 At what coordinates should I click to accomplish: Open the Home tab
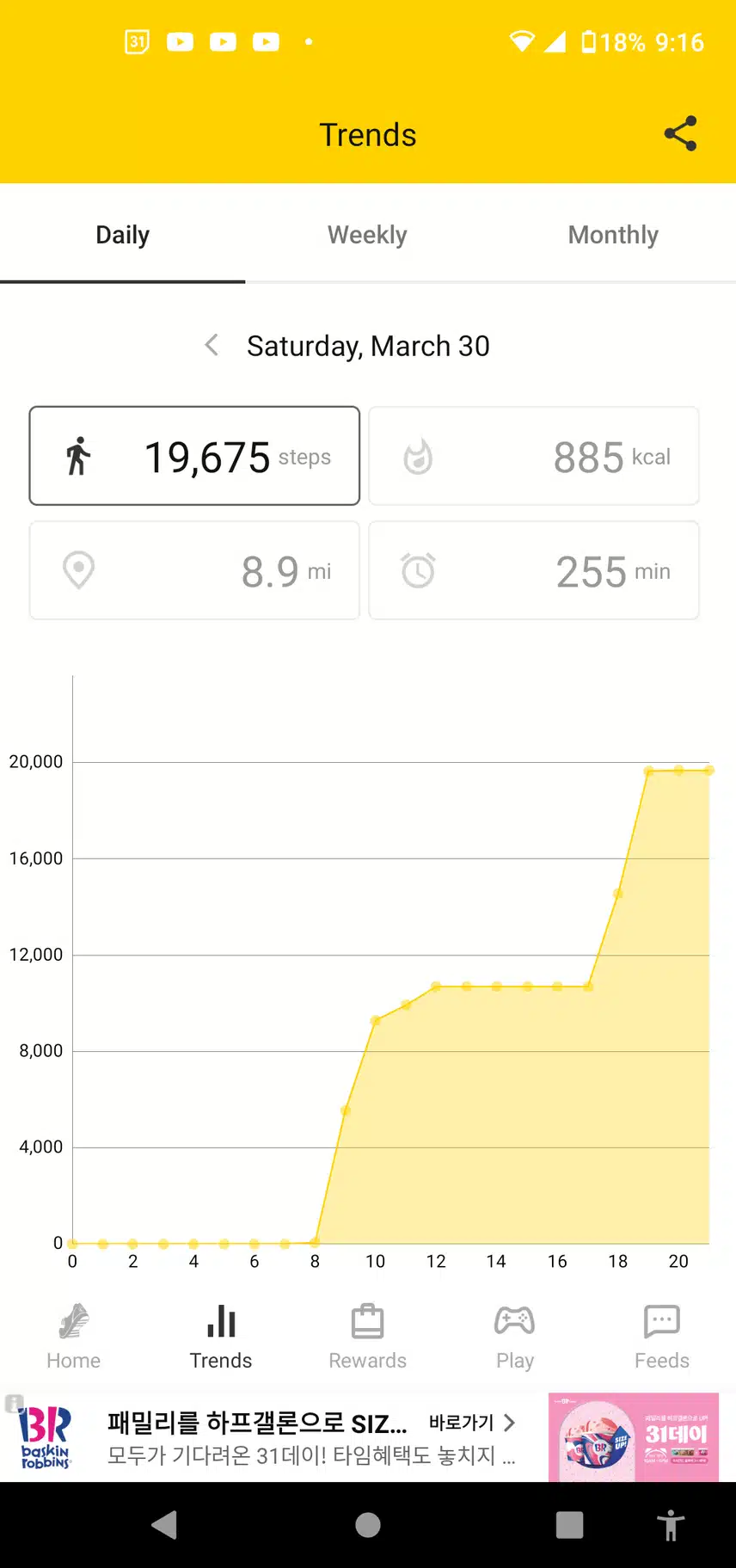coord(74,1335)
